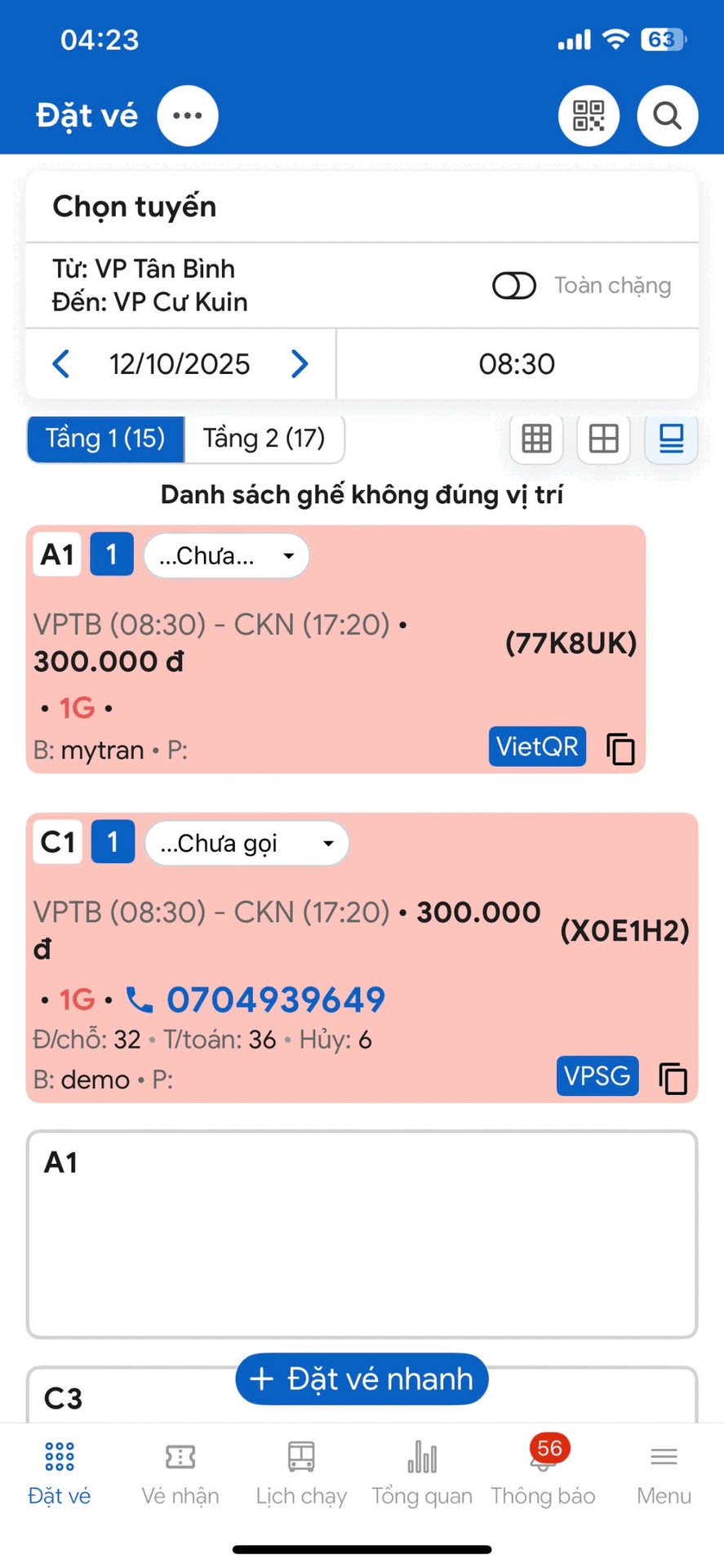Go to the previous date
The height and width of the screenshot is (1568, 724).
click(61, 364)
